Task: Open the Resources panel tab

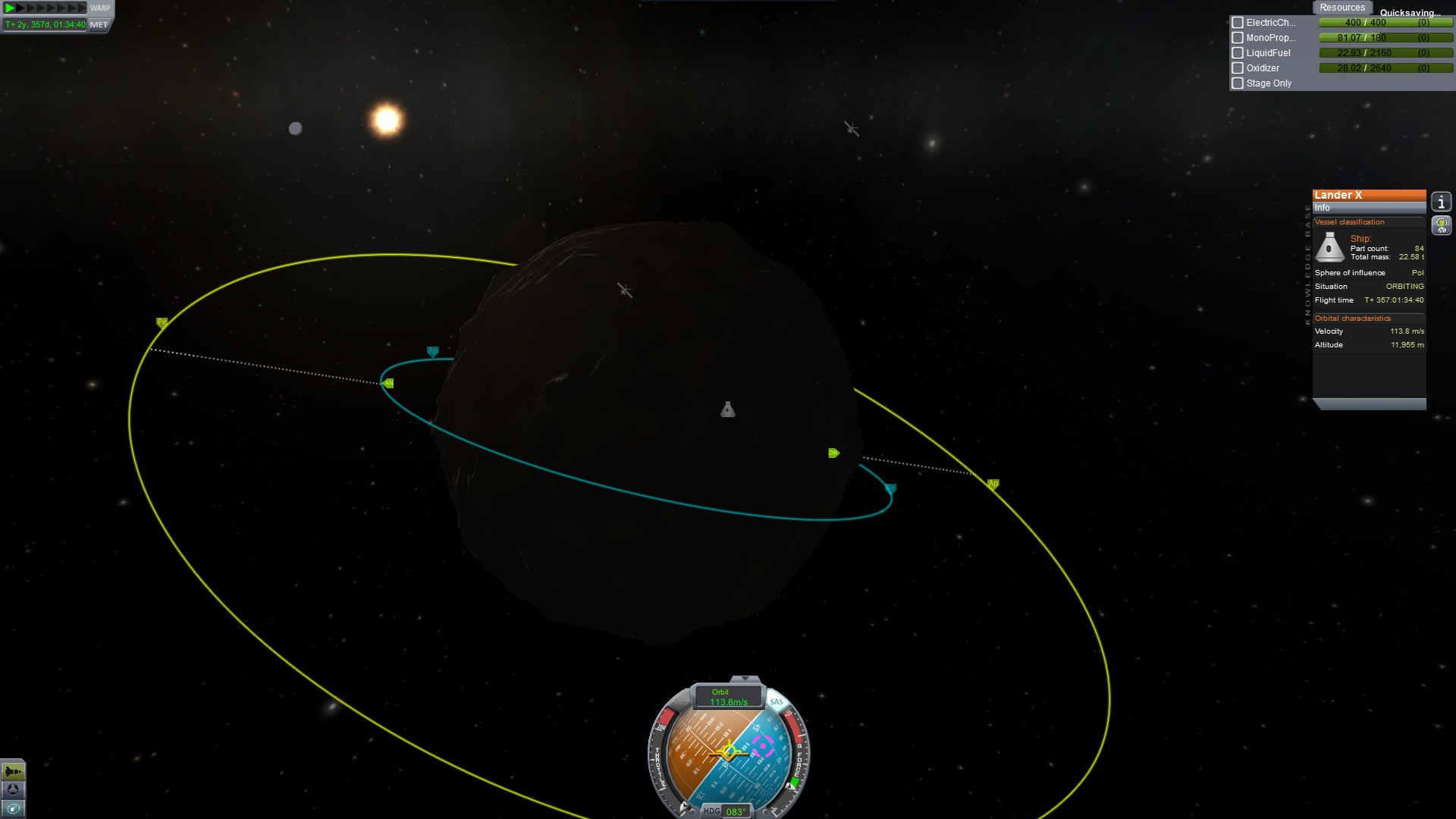Action: 1341,8
